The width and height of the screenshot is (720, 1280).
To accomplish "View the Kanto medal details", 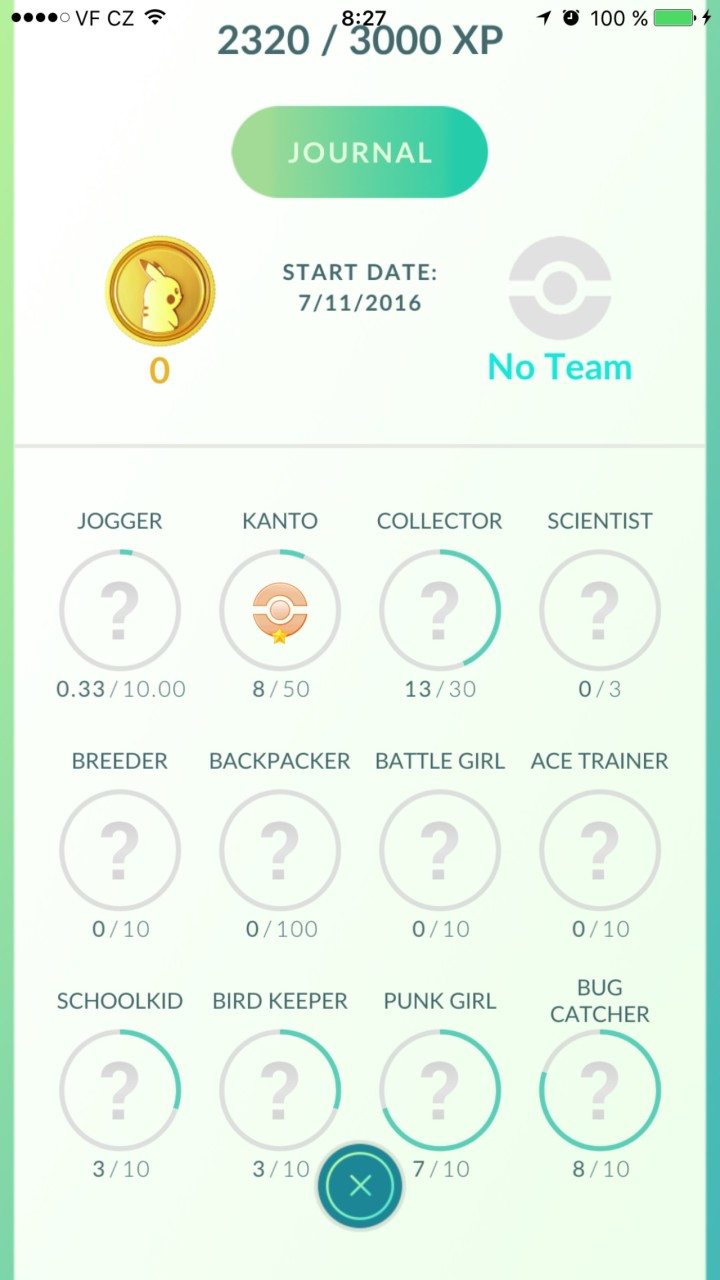I will 280,609.
